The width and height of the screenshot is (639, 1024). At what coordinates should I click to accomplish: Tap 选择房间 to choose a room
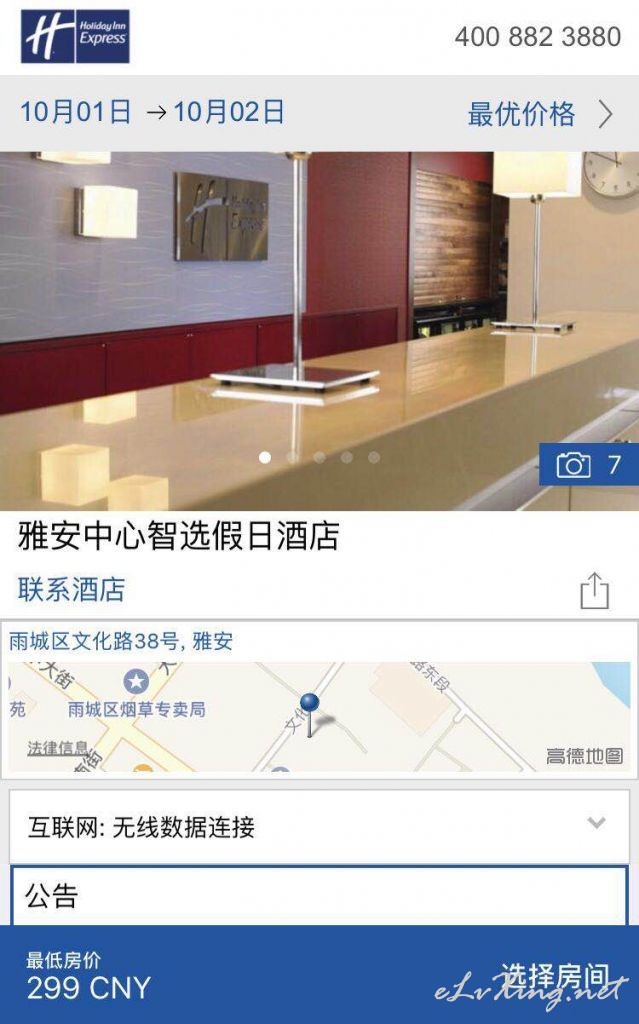click(555, 979)
